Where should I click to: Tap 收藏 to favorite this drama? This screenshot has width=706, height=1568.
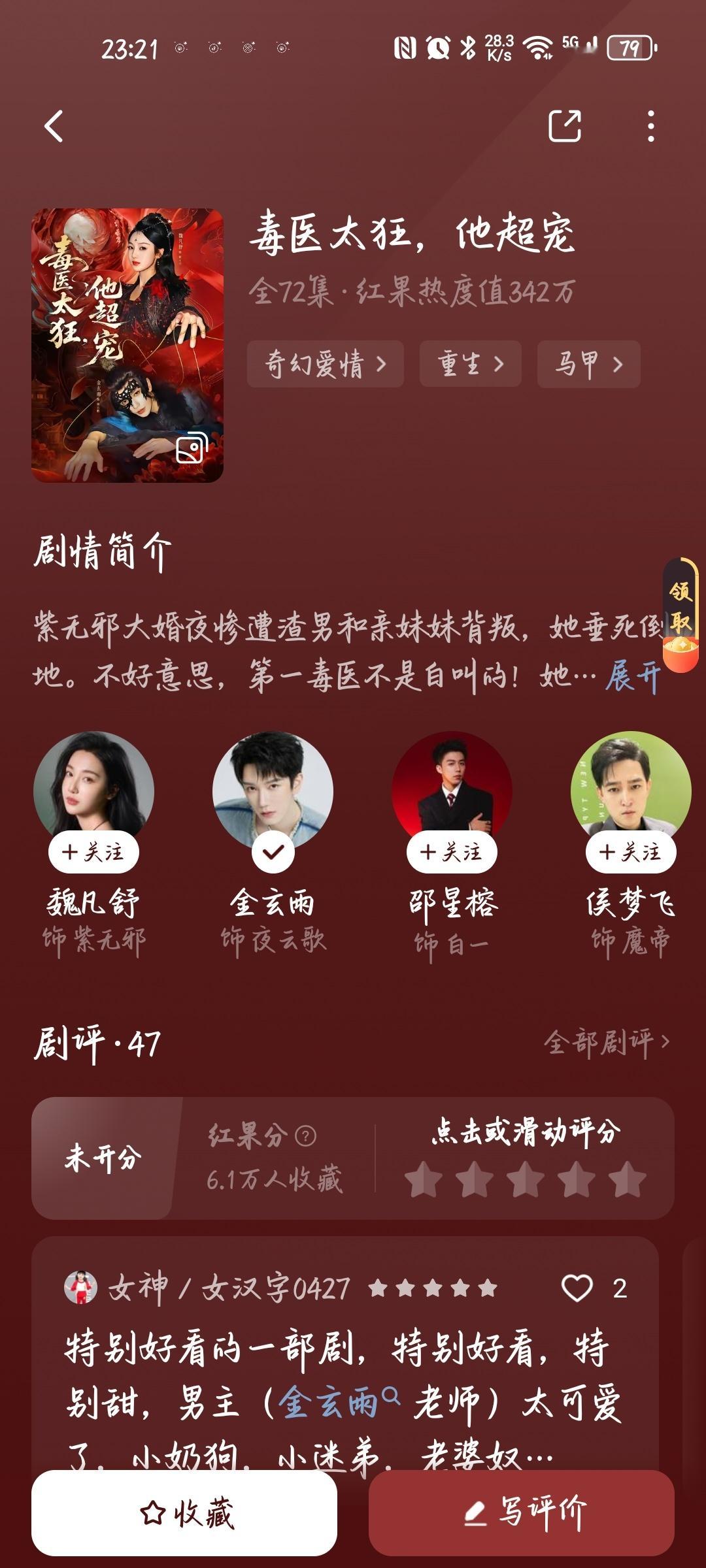185,1514
